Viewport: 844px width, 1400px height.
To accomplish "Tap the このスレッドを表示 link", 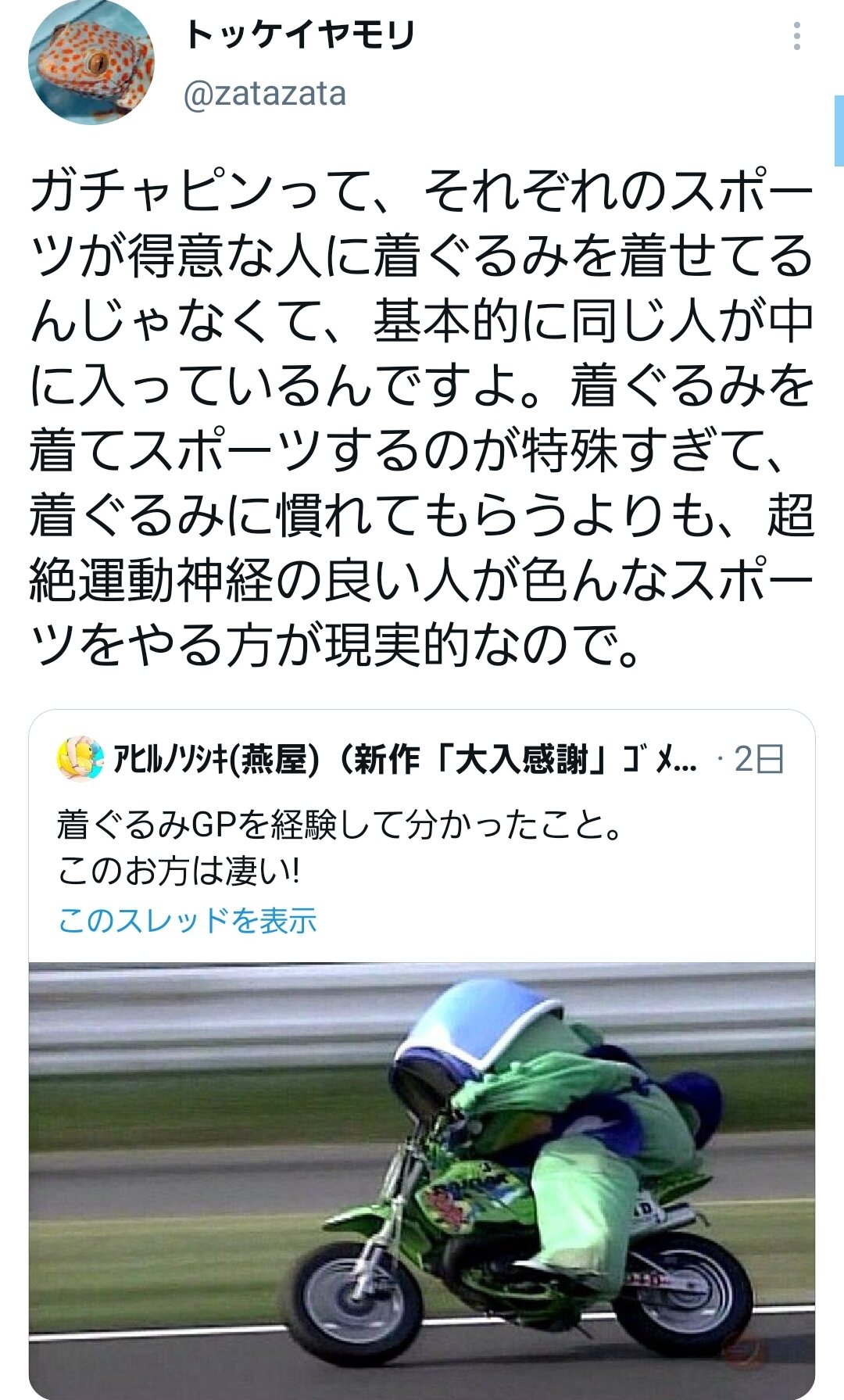I will click(x=188, y=920).
